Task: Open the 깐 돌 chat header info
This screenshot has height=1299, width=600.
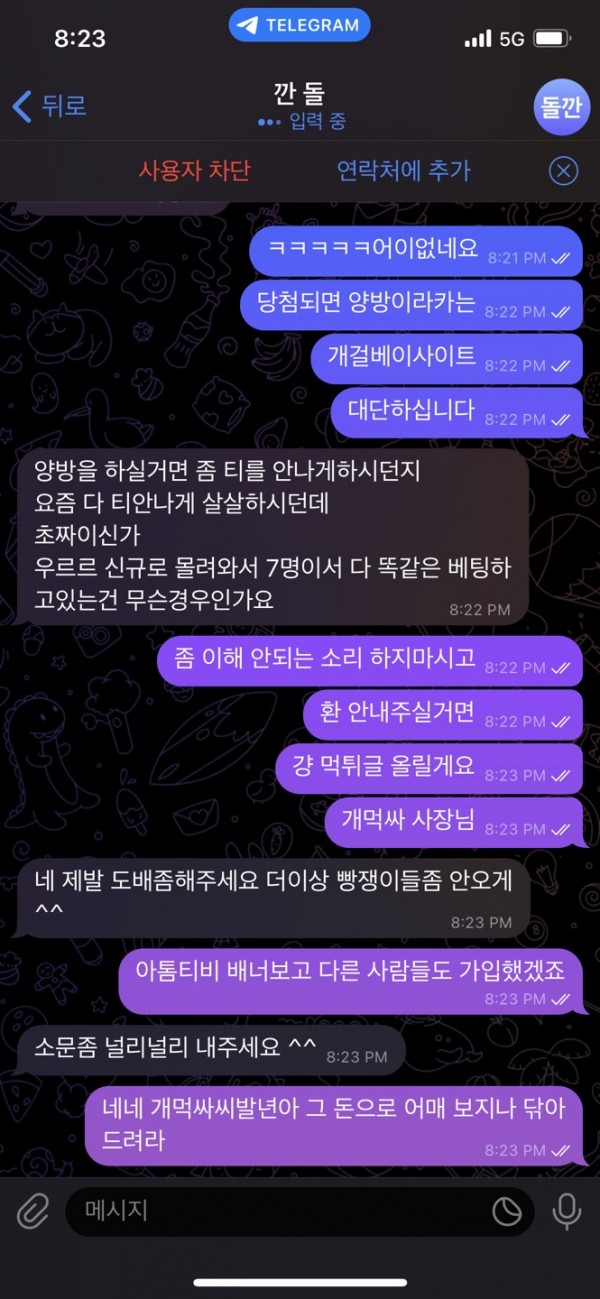Action: point(300,105)
